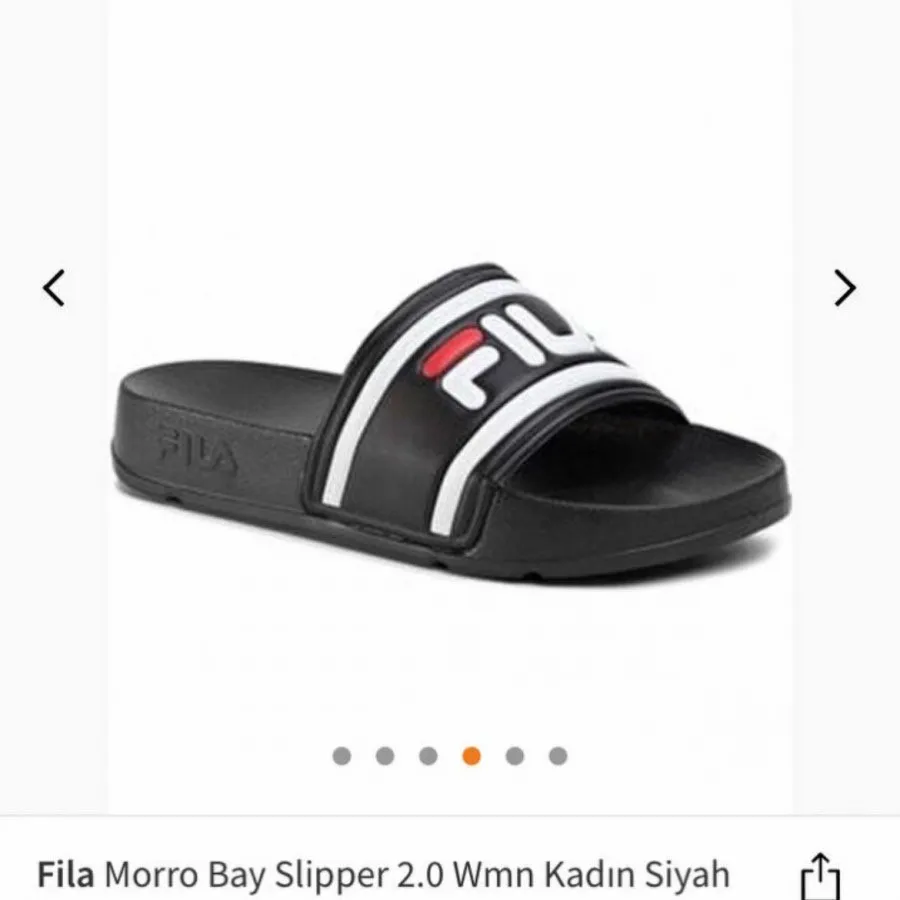Go to the next product image
This screenshot has width=900, height=900.
[x=845, y=289]
